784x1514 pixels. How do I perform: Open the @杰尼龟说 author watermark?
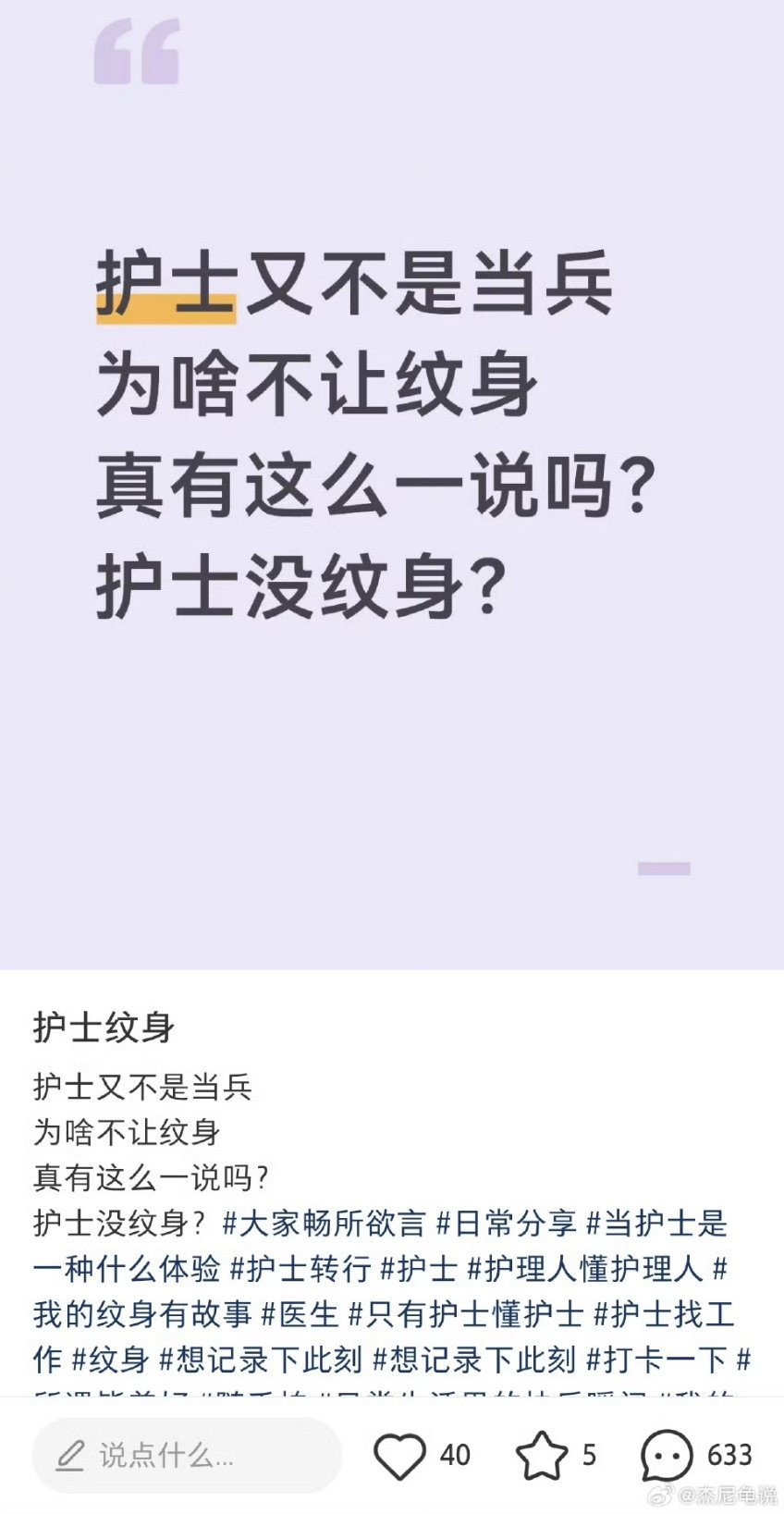712,1496
